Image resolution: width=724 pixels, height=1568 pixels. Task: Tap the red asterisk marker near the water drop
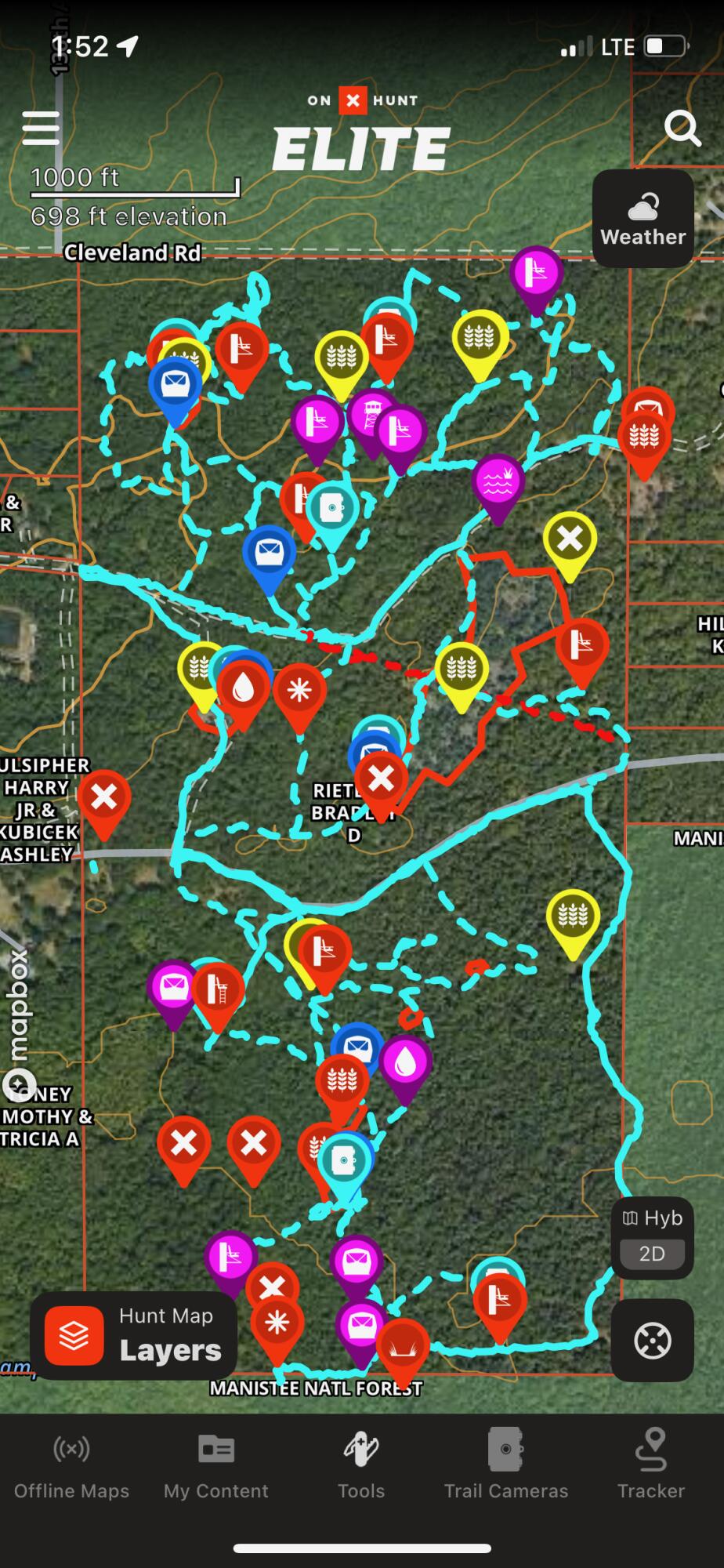[299, 691]
